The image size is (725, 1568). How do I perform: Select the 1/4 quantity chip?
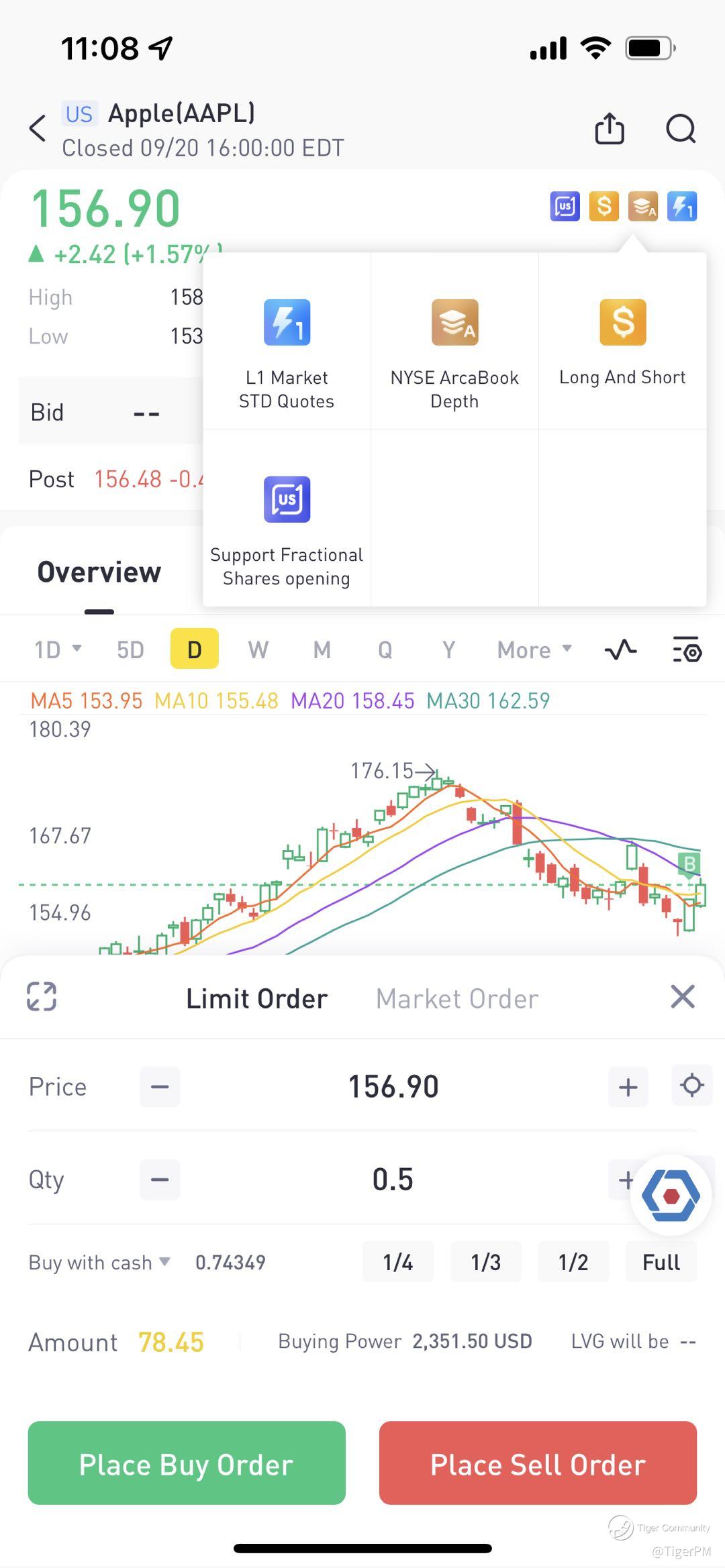tap(398, 1261)
